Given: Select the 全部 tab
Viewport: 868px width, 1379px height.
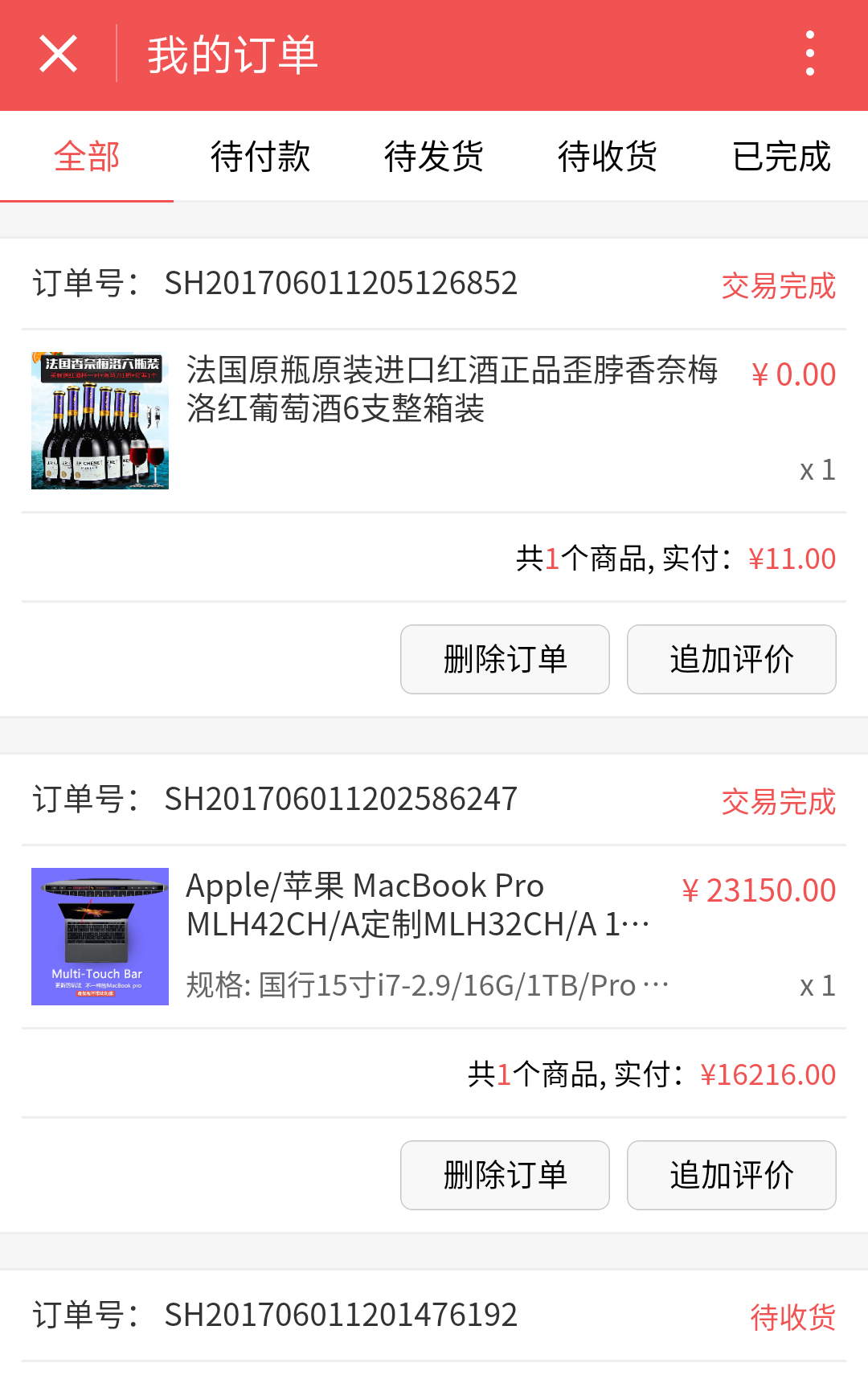Looking at the screenshot, I should tap(87, 158).
